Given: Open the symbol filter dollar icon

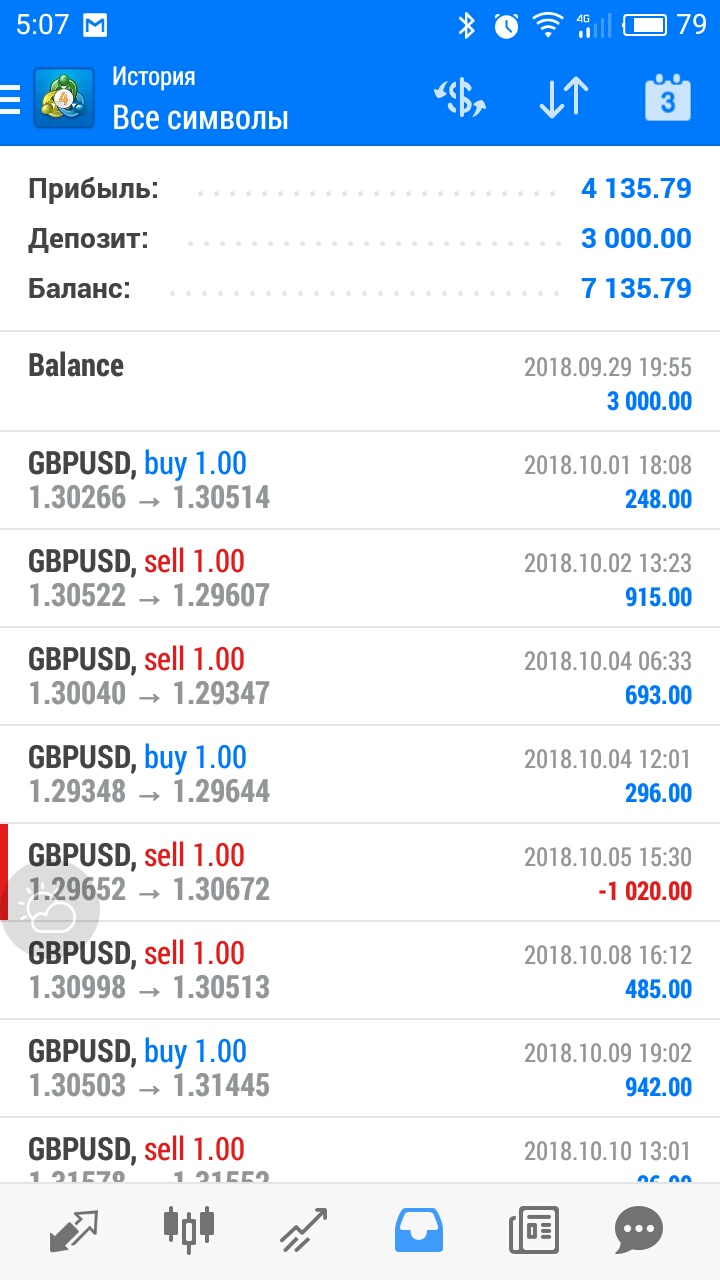Looking at the screenshot, I should 460,98.
